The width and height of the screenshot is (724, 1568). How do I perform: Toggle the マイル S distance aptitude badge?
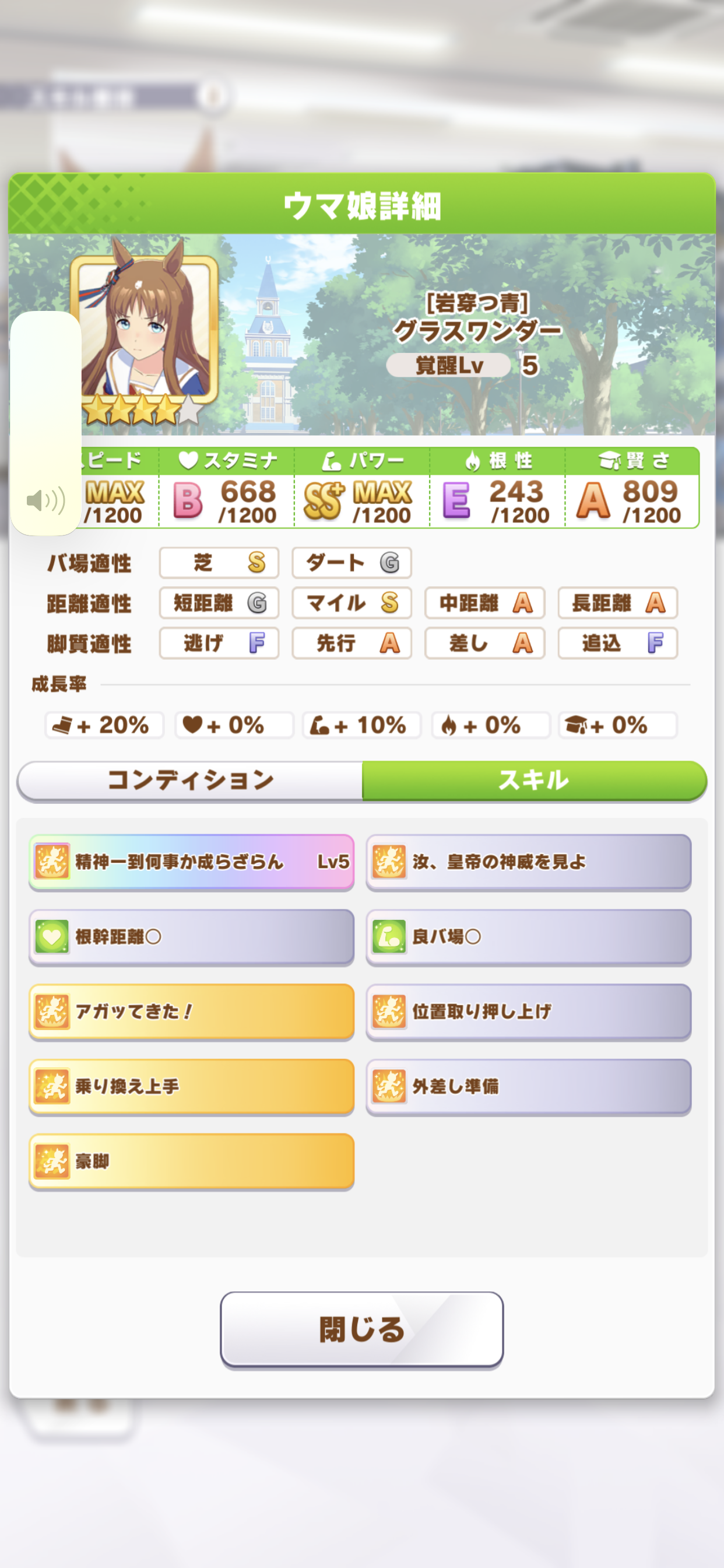352,603
